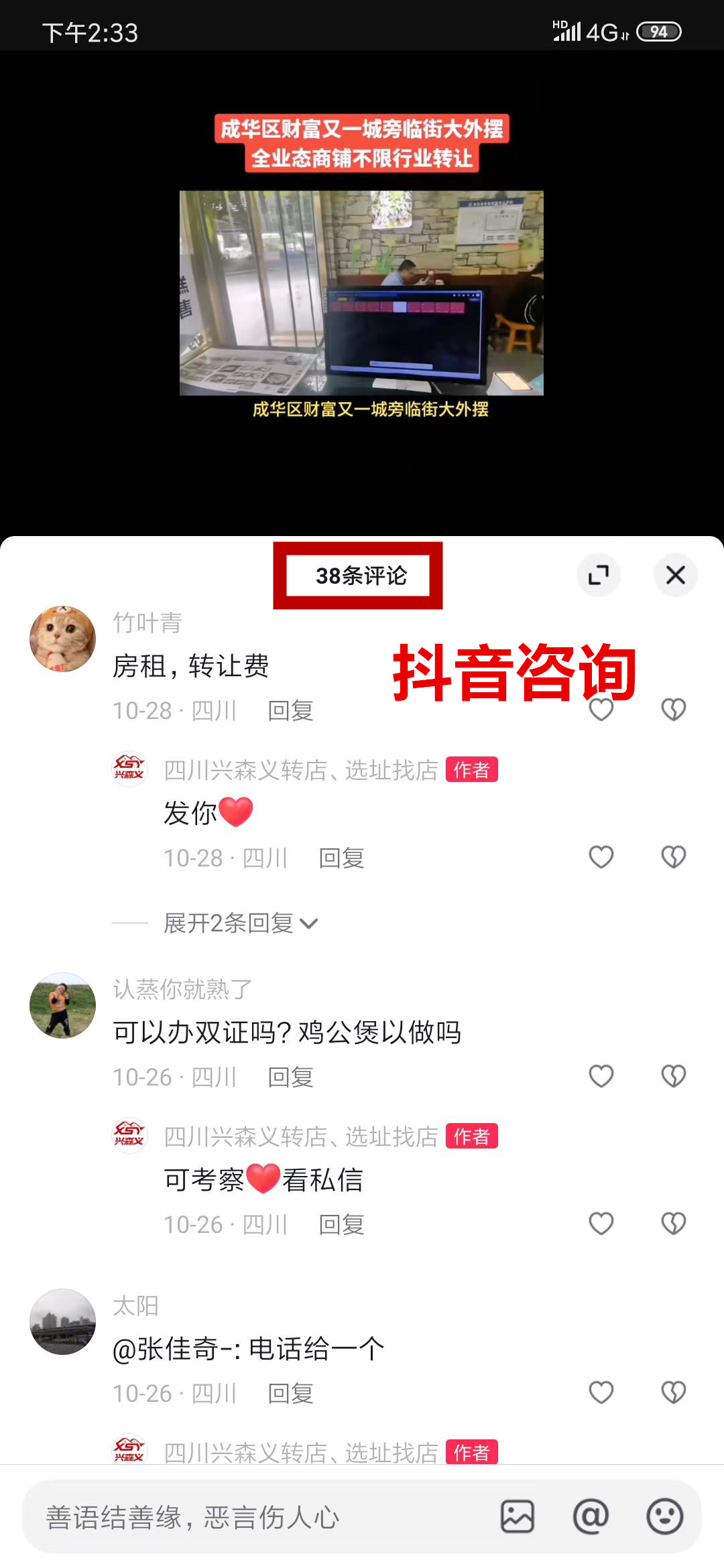Viewport: 724px width, 1568px height.
Task: Like the author's reply 可考察看私信
Action: (x=601, y=1224)
